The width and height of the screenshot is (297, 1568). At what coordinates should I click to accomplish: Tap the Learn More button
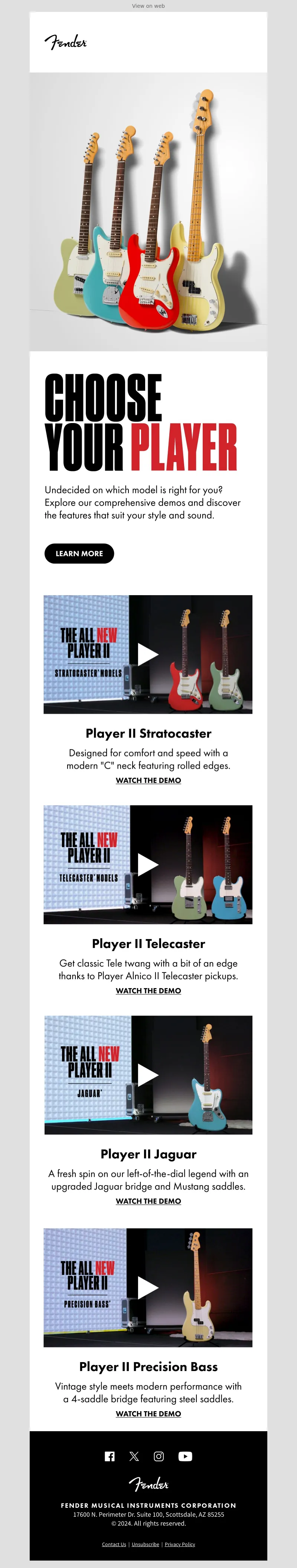click(79, 553)
